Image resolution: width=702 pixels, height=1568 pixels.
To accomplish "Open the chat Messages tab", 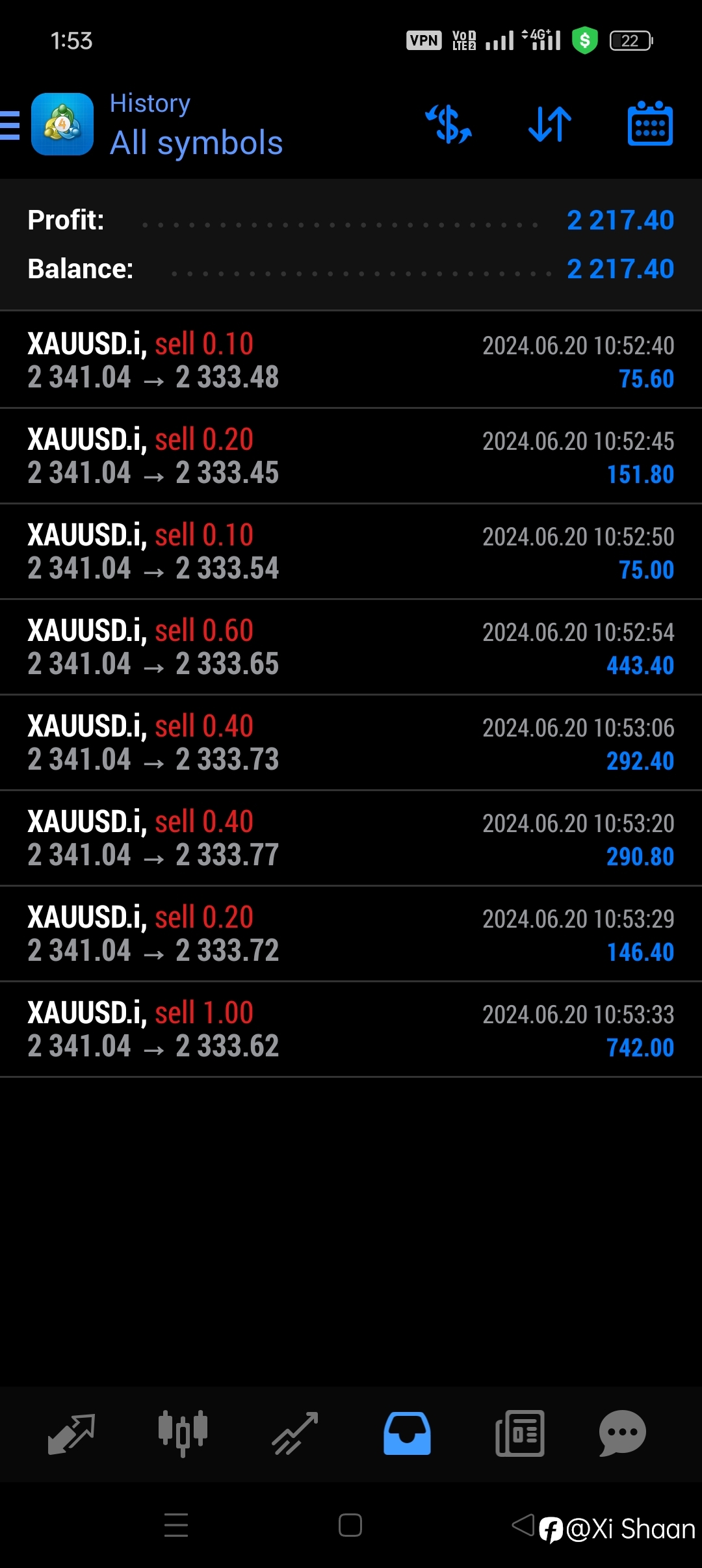I will point(622,1433).
